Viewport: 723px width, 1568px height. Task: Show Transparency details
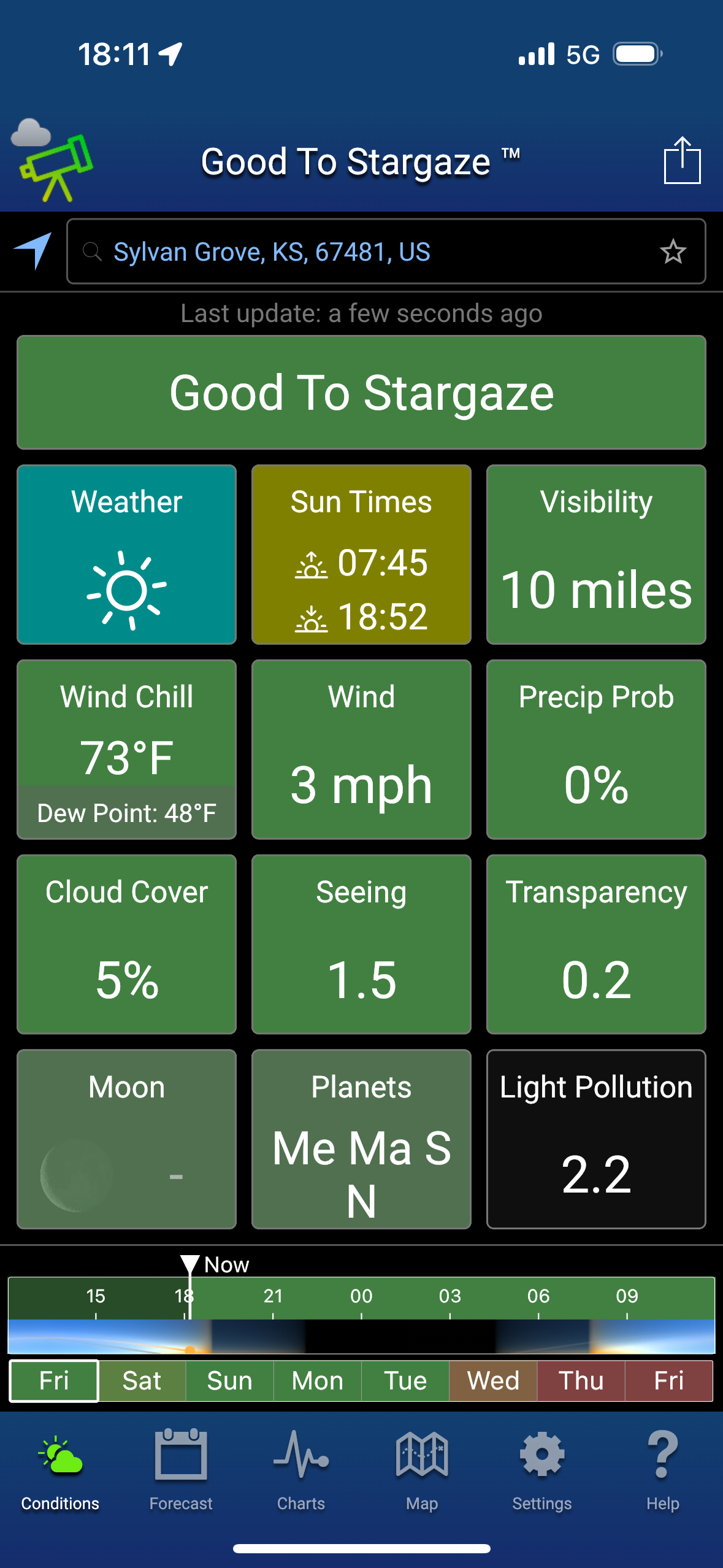pyautogui.click(x=596, y=945)
